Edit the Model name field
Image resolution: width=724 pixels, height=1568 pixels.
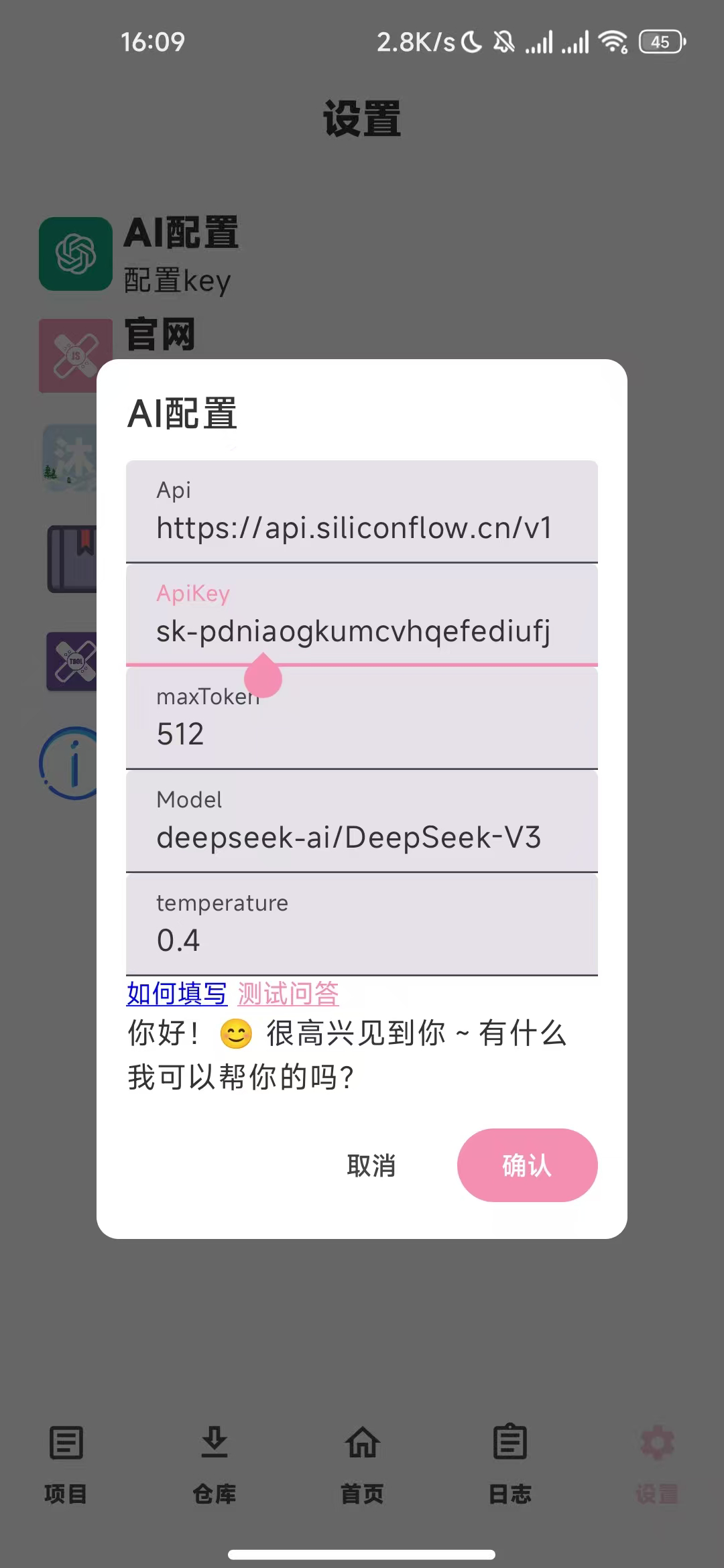click(361, 836)
